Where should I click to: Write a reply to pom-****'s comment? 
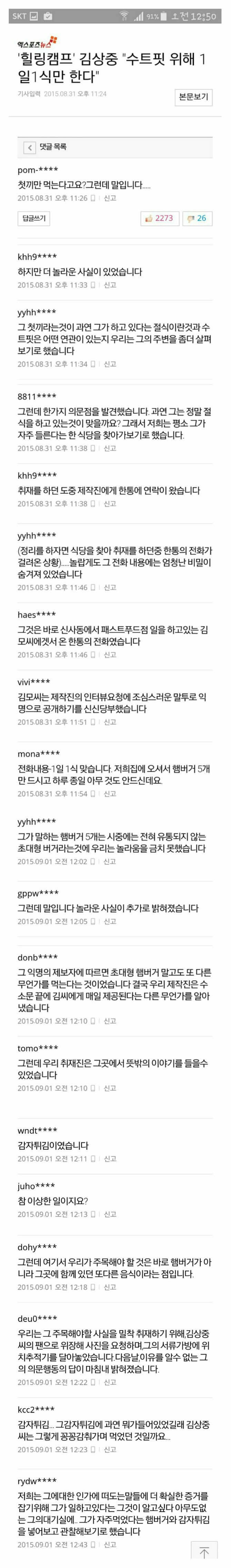(x=34, y=218)
